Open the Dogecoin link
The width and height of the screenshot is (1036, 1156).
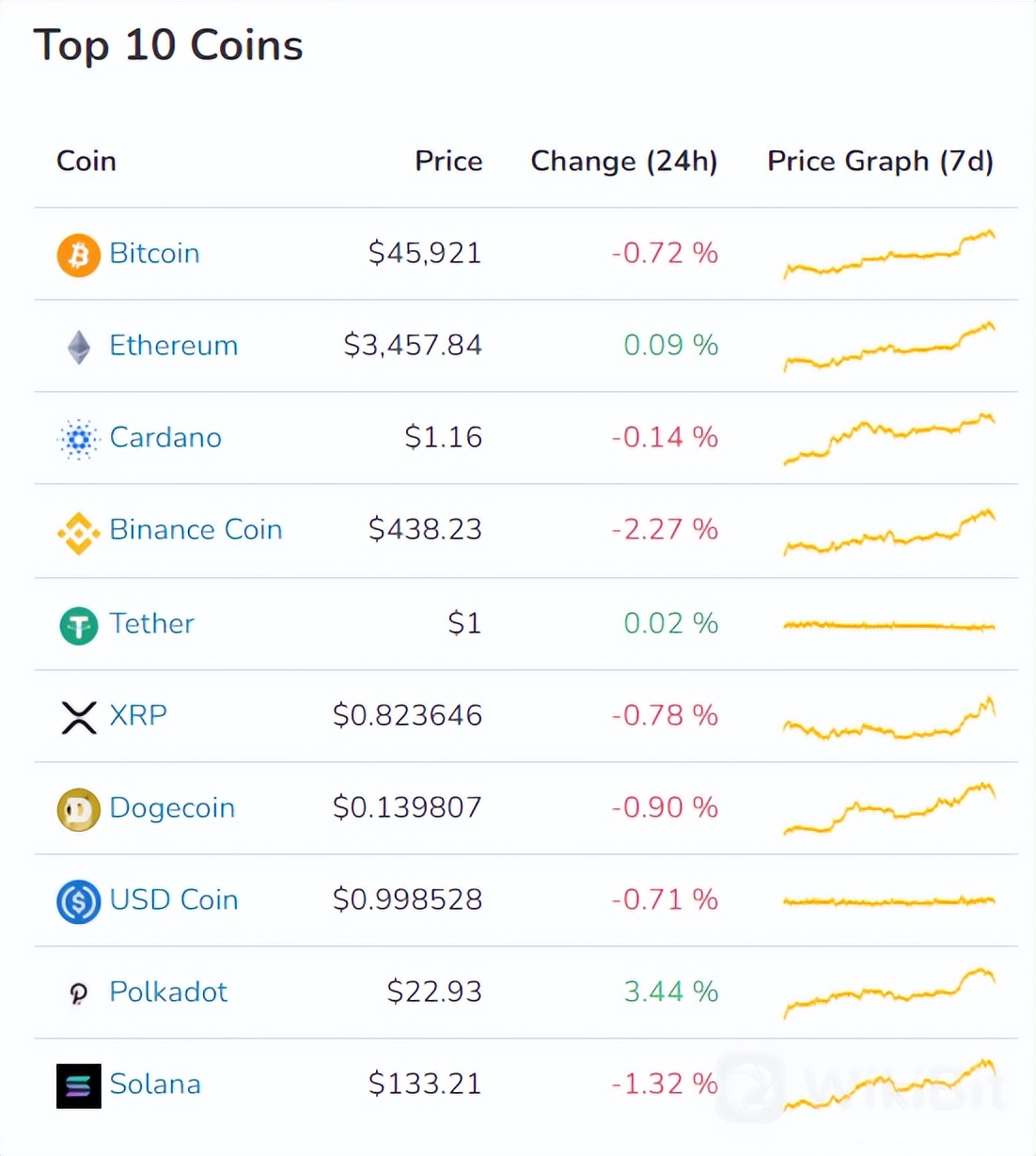pos(172,808)
